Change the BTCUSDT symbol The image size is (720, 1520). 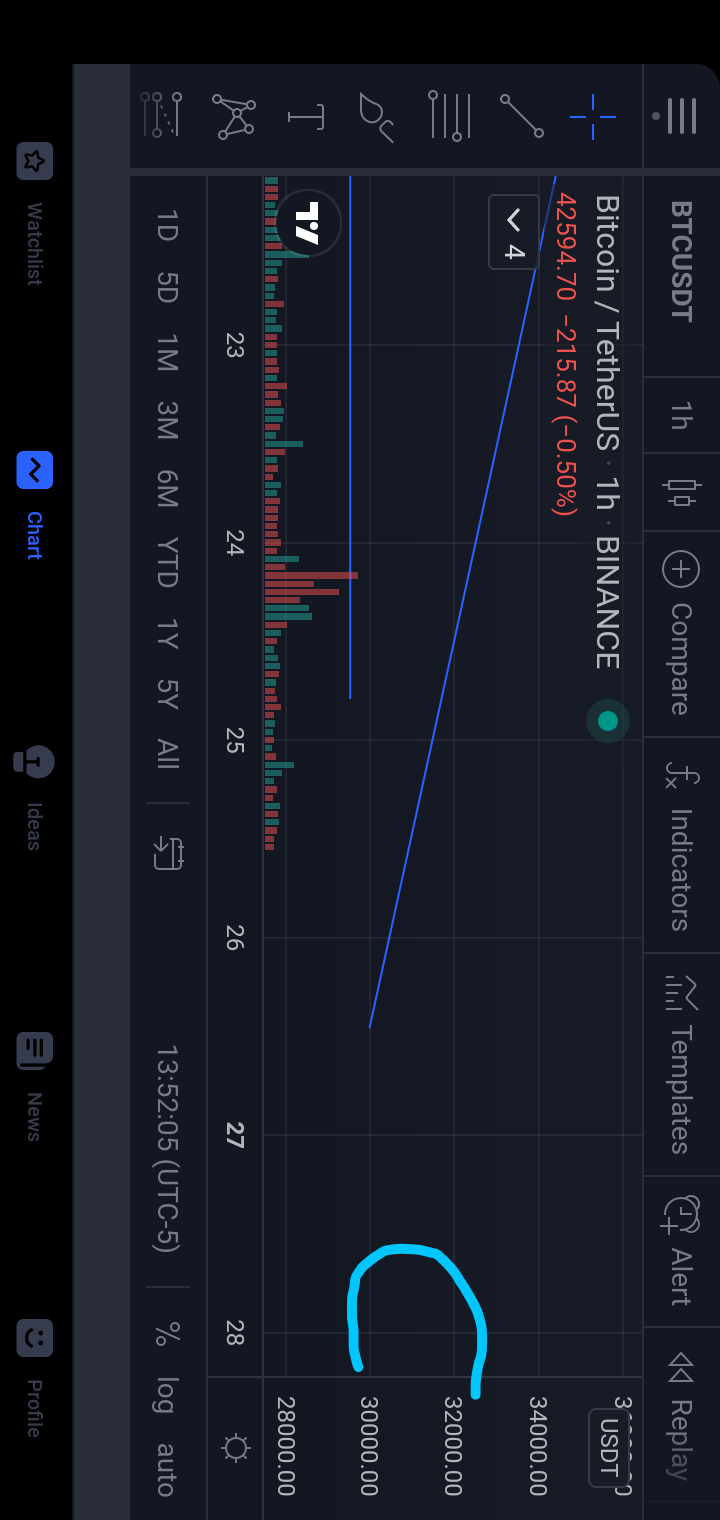point(681,261)
